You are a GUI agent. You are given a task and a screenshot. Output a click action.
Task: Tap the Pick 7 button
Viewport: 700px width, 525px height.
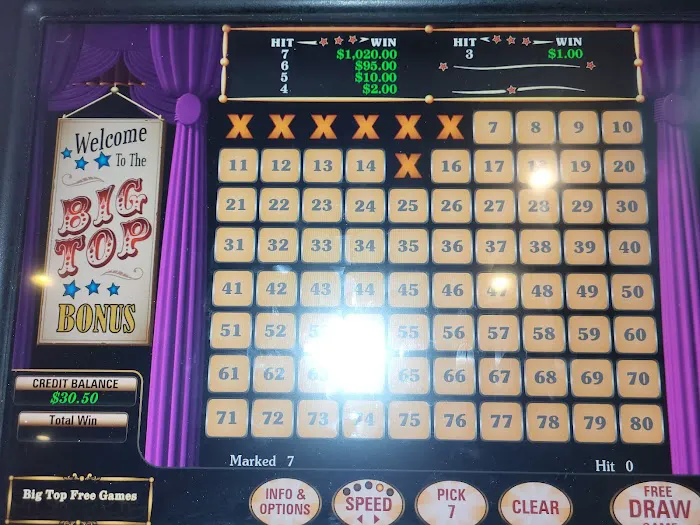(x=451, y=503)
